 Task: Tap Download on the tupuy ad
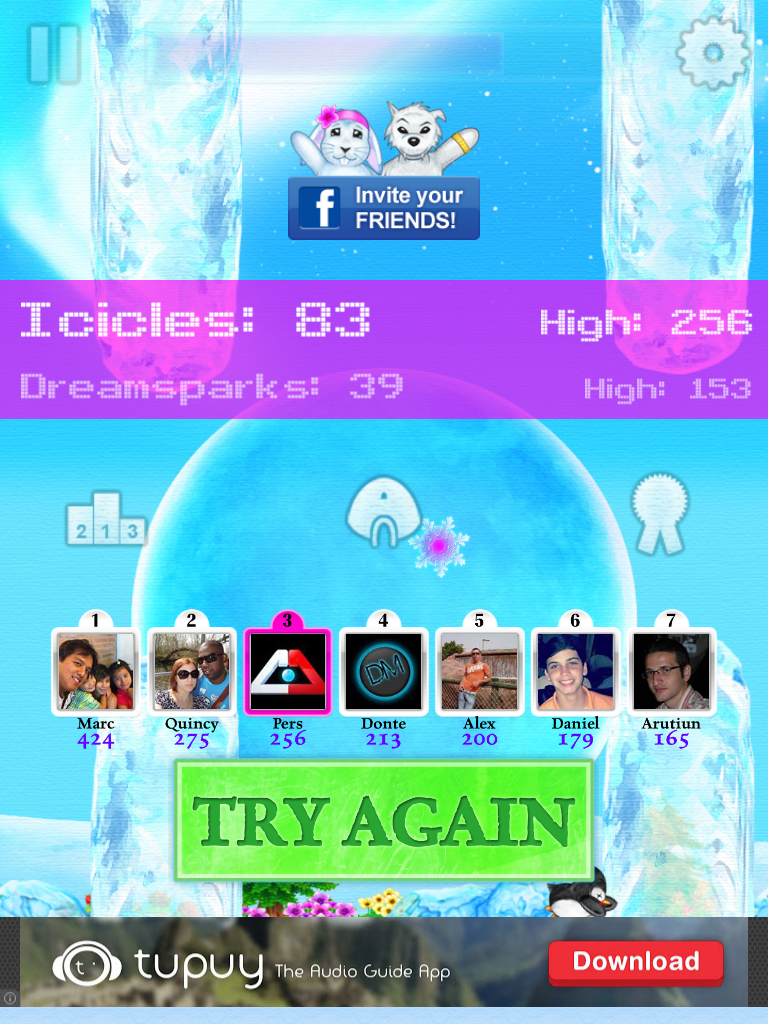[x=635, y=962]
